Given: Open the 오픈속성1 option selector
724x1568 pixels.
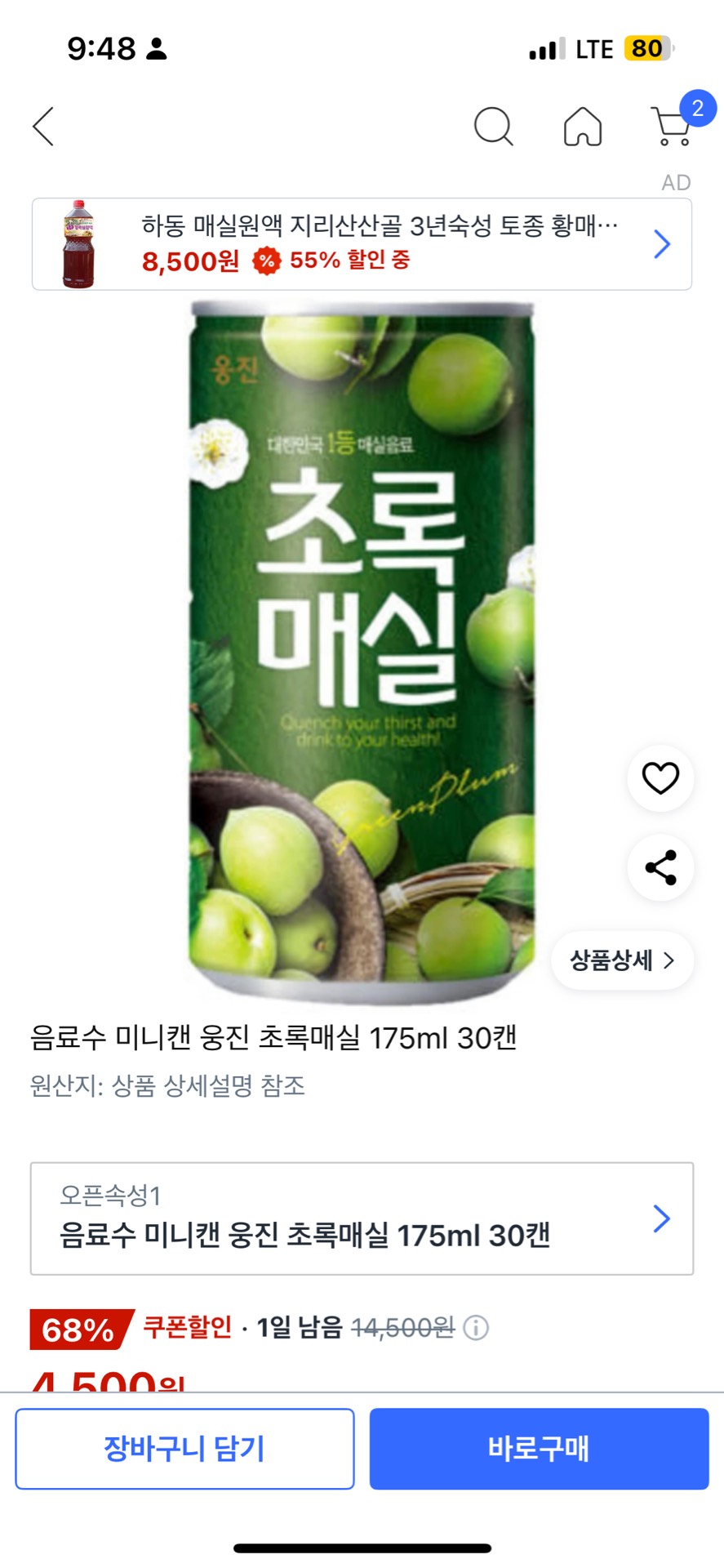Looking at the screenshot, I should coord(362,1218).
